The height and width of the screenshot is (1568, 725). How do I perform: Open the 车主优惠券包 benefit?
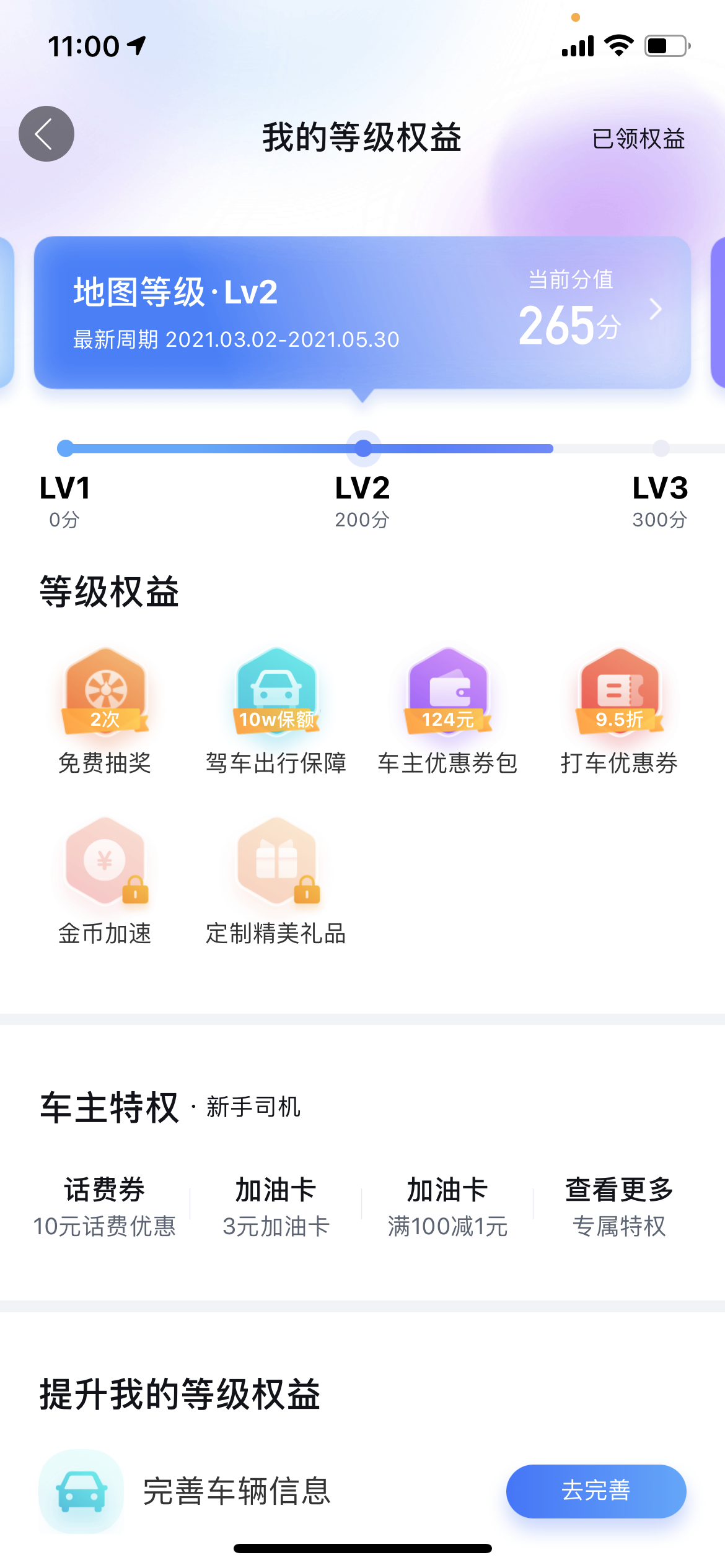(x=448, y=712)
